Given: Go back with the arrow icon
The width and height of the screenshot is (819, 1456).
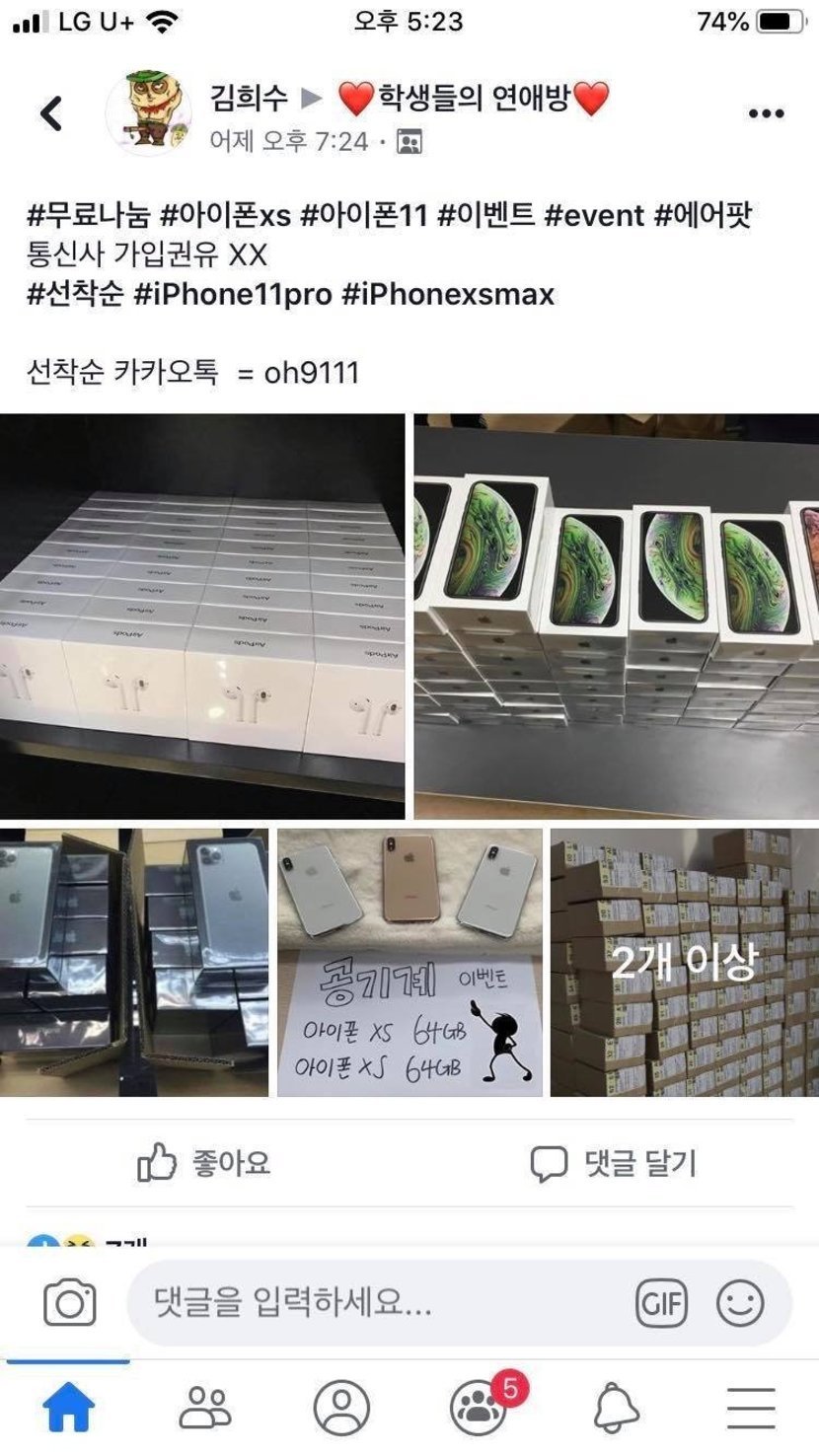Looking at the screenshot, I should tap(51, 113).
